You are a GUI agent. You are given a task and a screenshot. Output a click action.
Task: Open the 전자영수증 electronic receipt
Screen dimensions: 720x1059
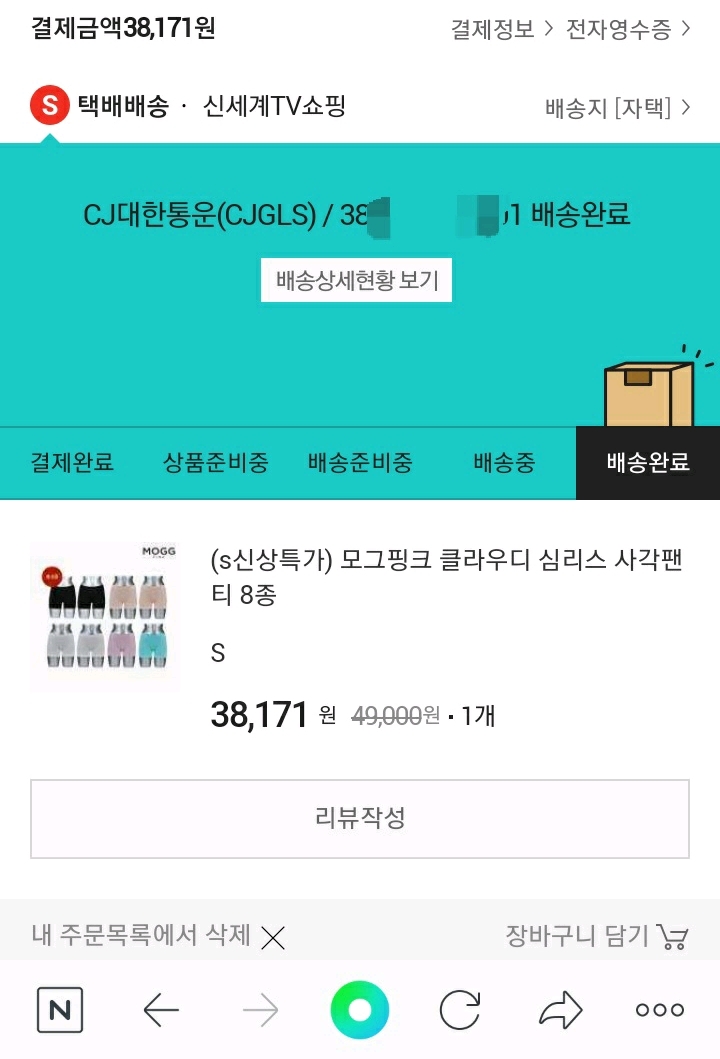pyautogui.click(x=627, y=29)
